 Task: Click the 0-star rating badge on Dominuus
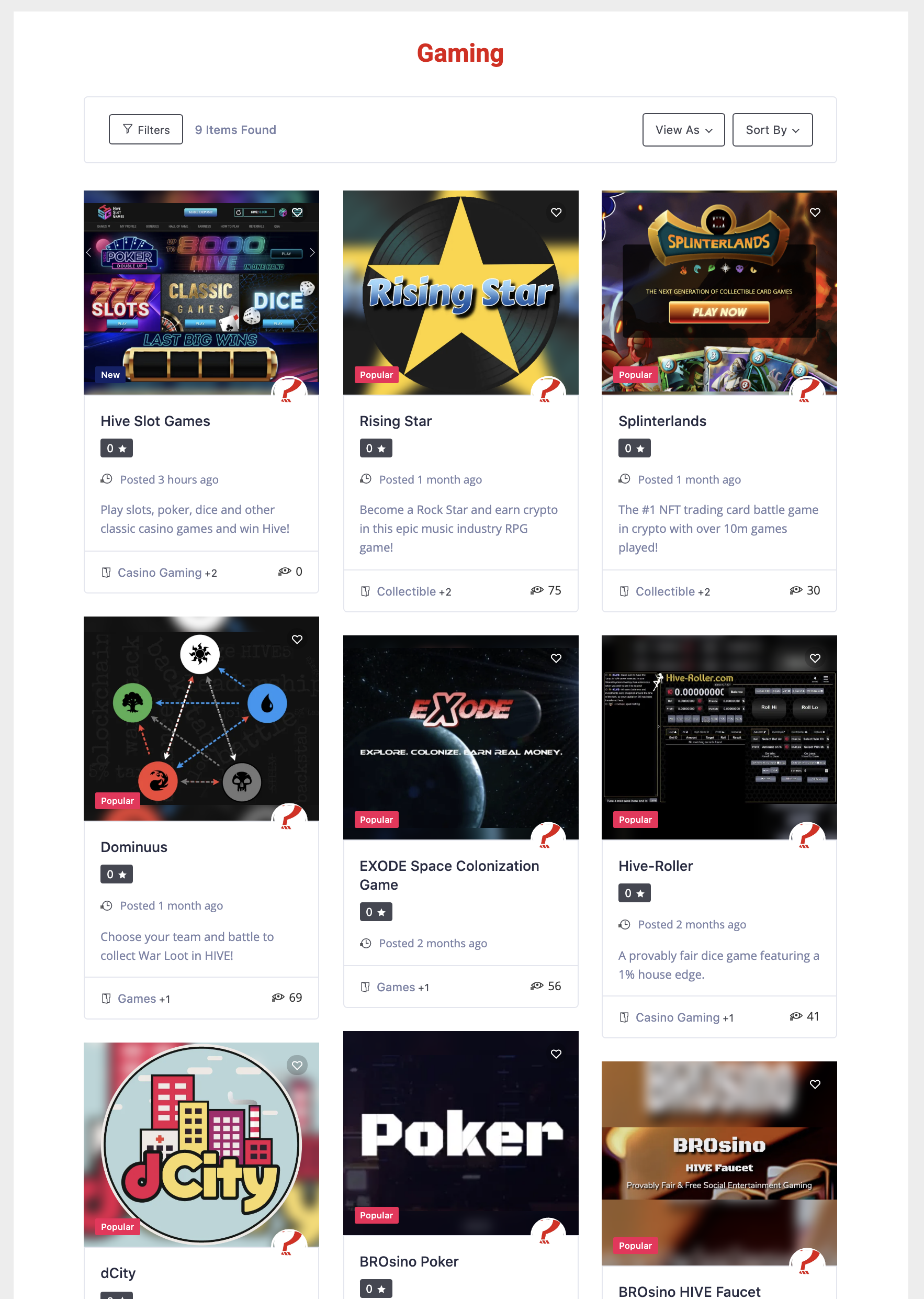click(x=116, y=874)
